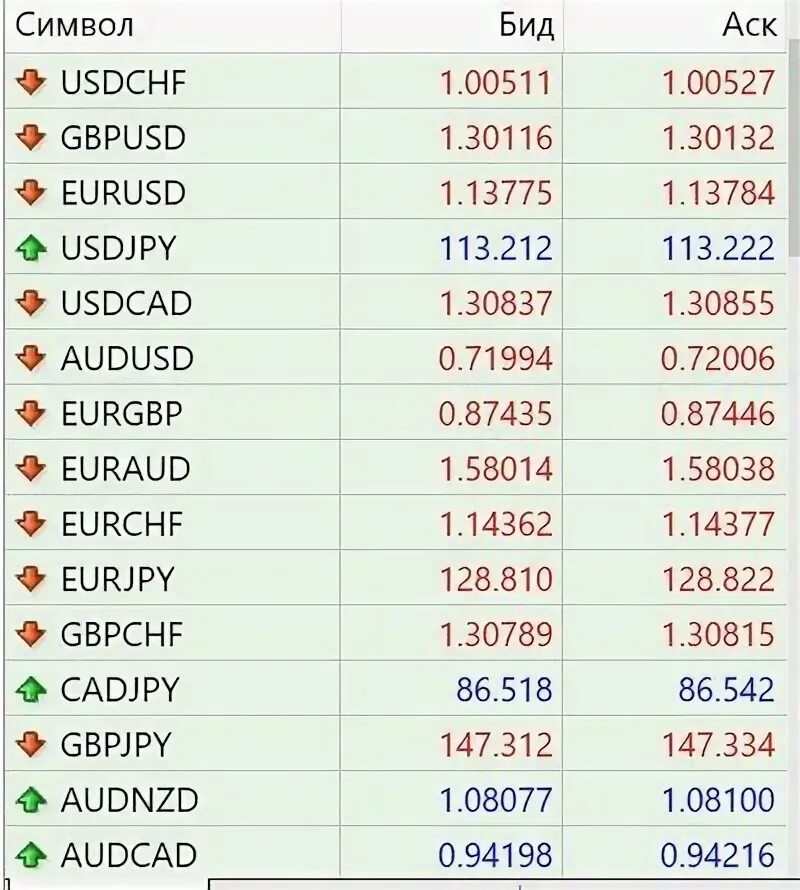The height and width of the screenshot is (890, 800).
Task: Tap the AUDCAD symbol row
Action: pyautogui.click(x=129, y=854)
